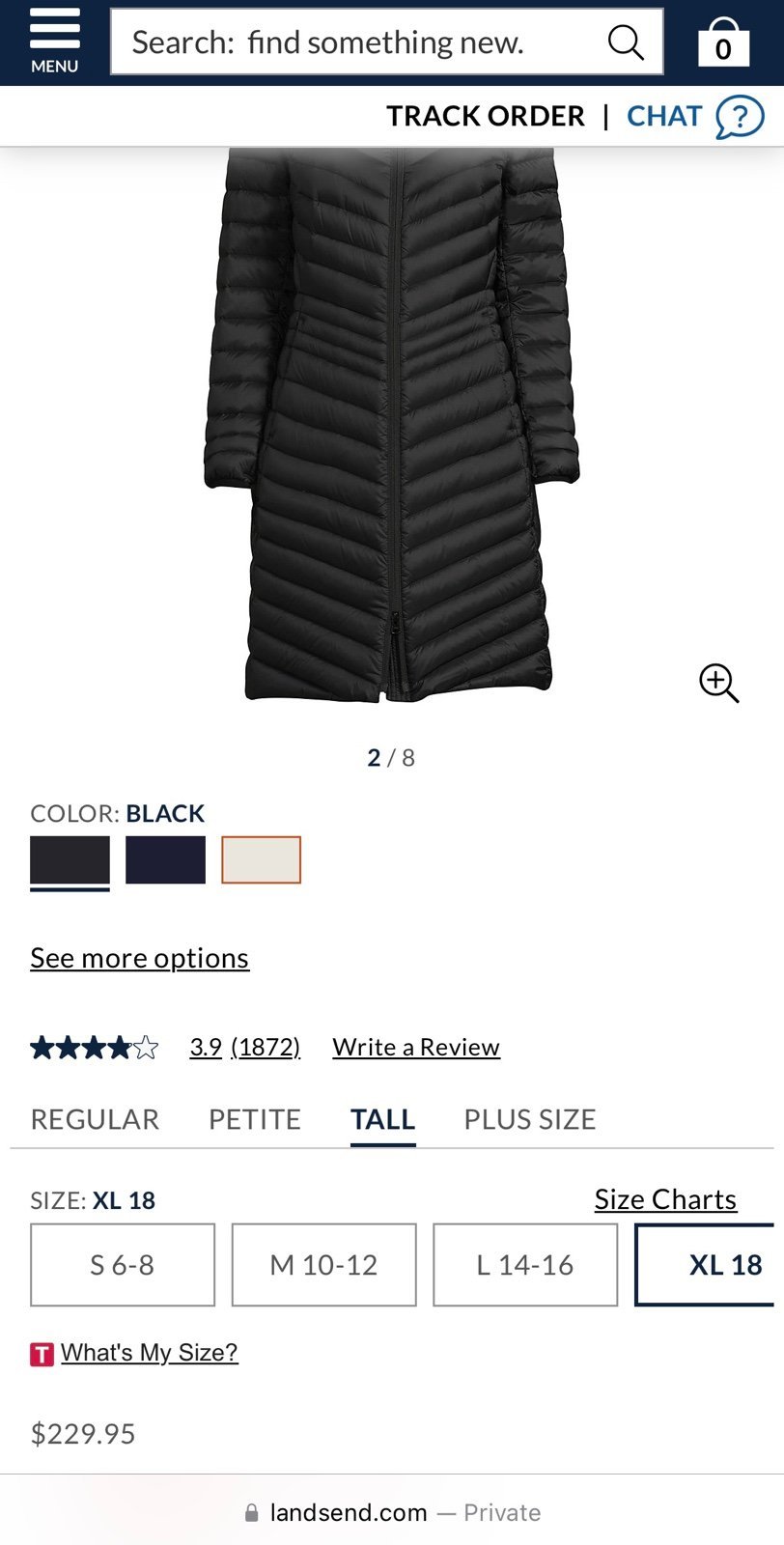
Task: Zoom in on the coat image
Action: point(718,683)
